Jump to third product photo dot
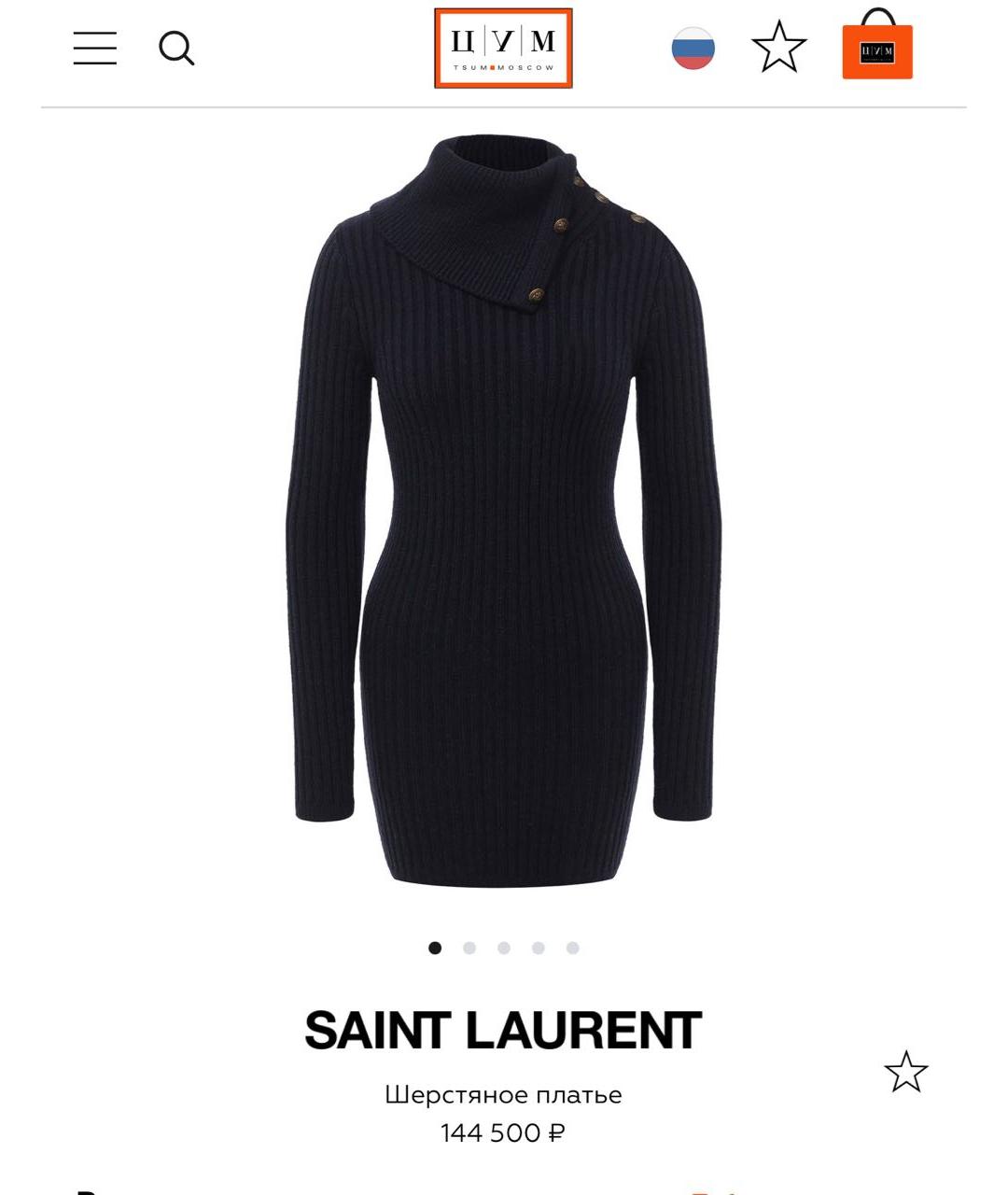 pyautogui.click(x=504, y=948)
